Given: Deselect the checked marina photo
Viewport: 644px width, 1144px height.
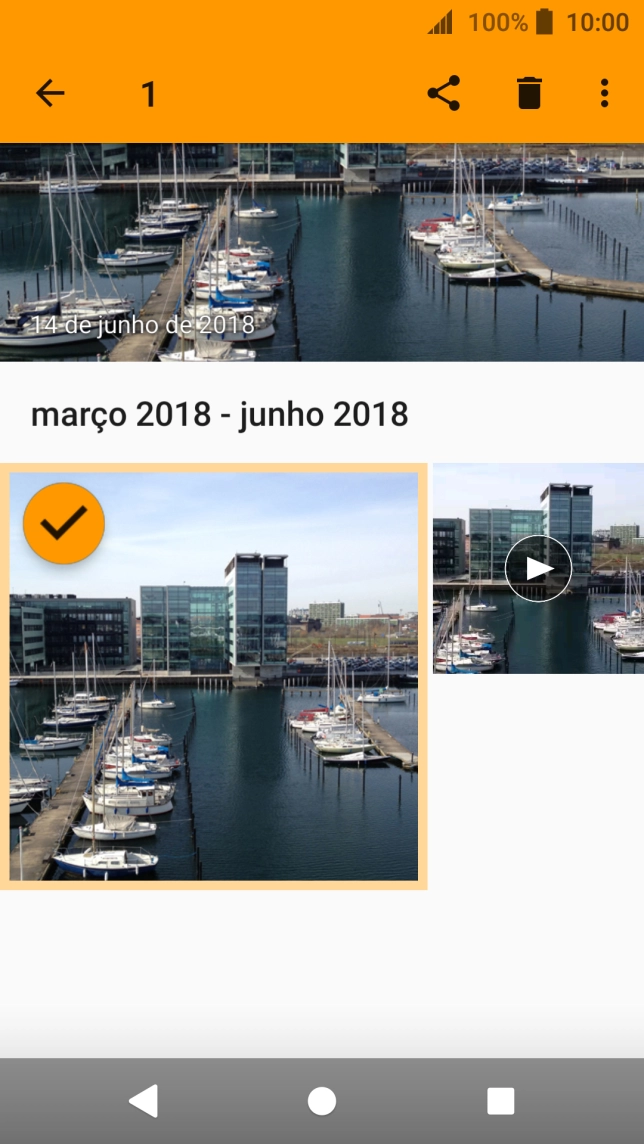Looking at the screenshot, I should (x=214, y=676).
